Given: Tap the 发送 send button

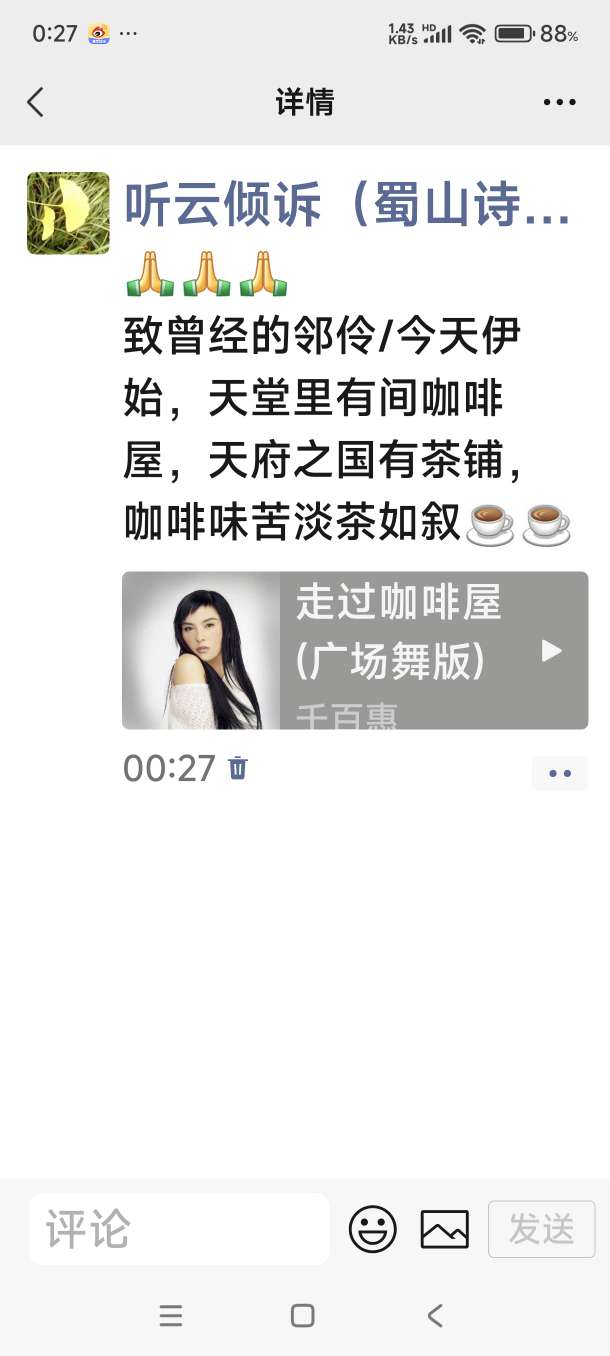Looking at the screenshot, I should point(541,1229).
